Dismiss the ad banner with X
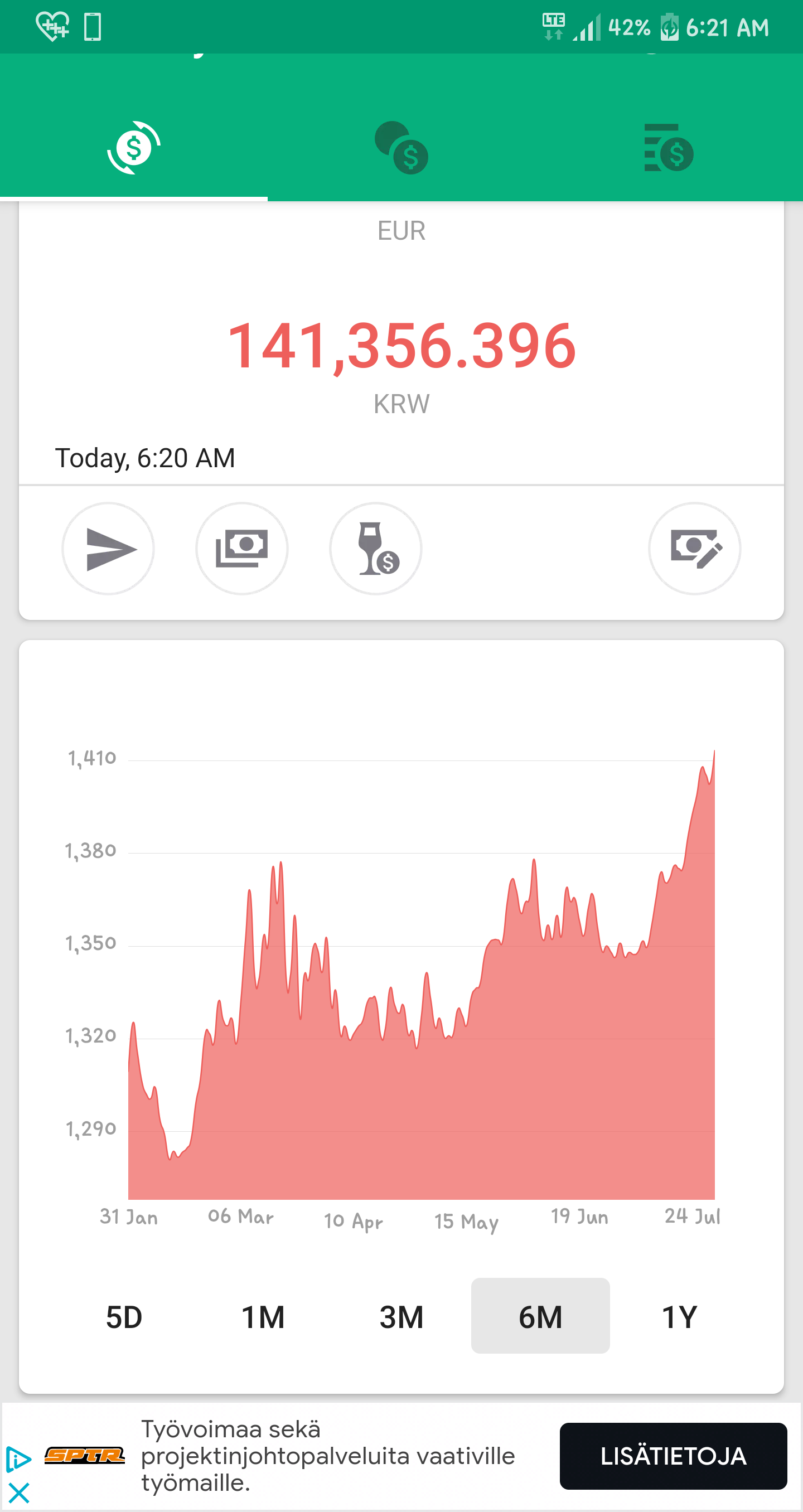803x1512 pixels. [19, 1493]
